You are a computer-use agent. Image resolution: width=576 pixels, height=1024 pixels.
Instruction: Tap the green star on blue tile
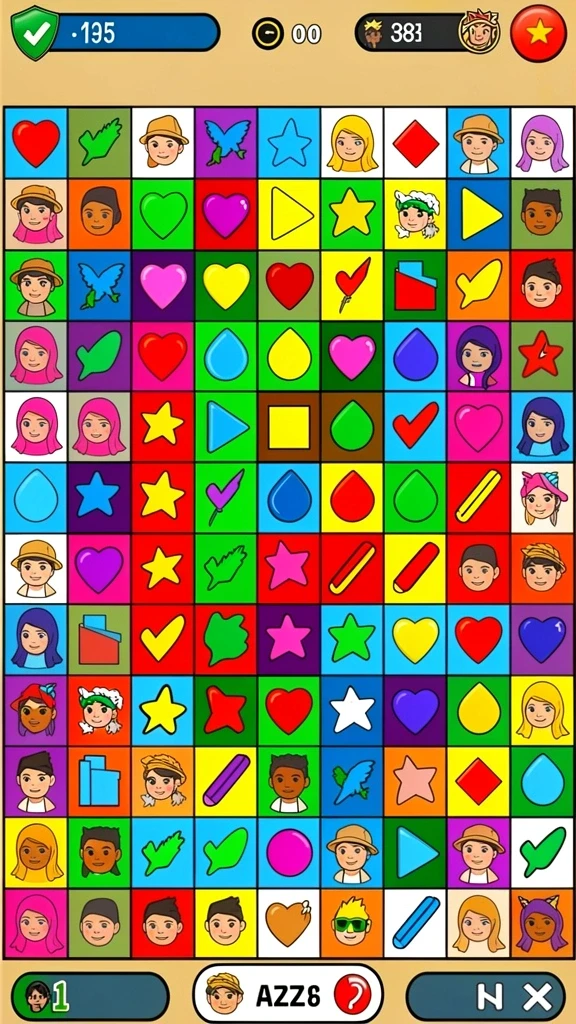(353, 639)
